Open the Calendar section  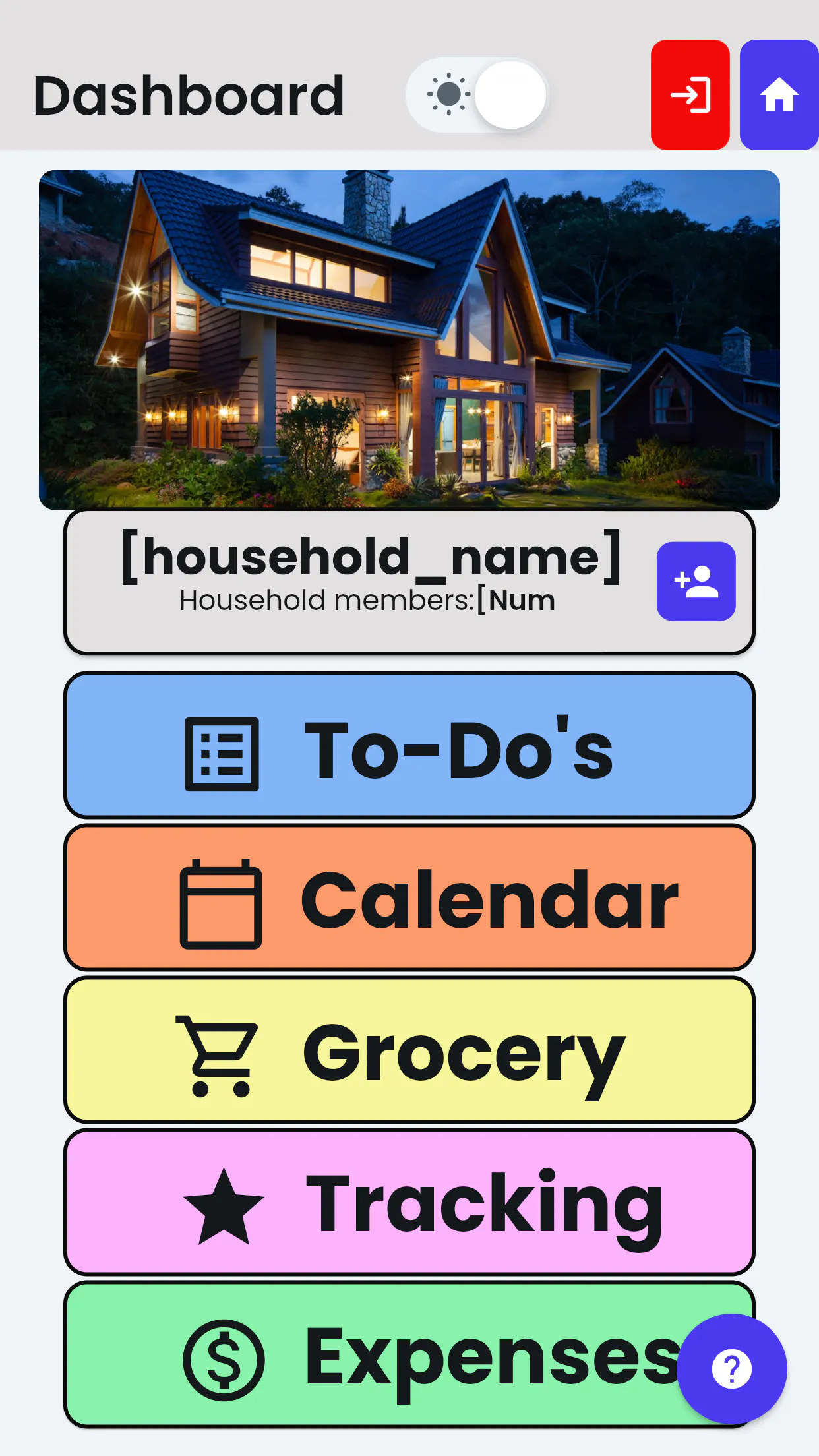[x=409, y=897]
